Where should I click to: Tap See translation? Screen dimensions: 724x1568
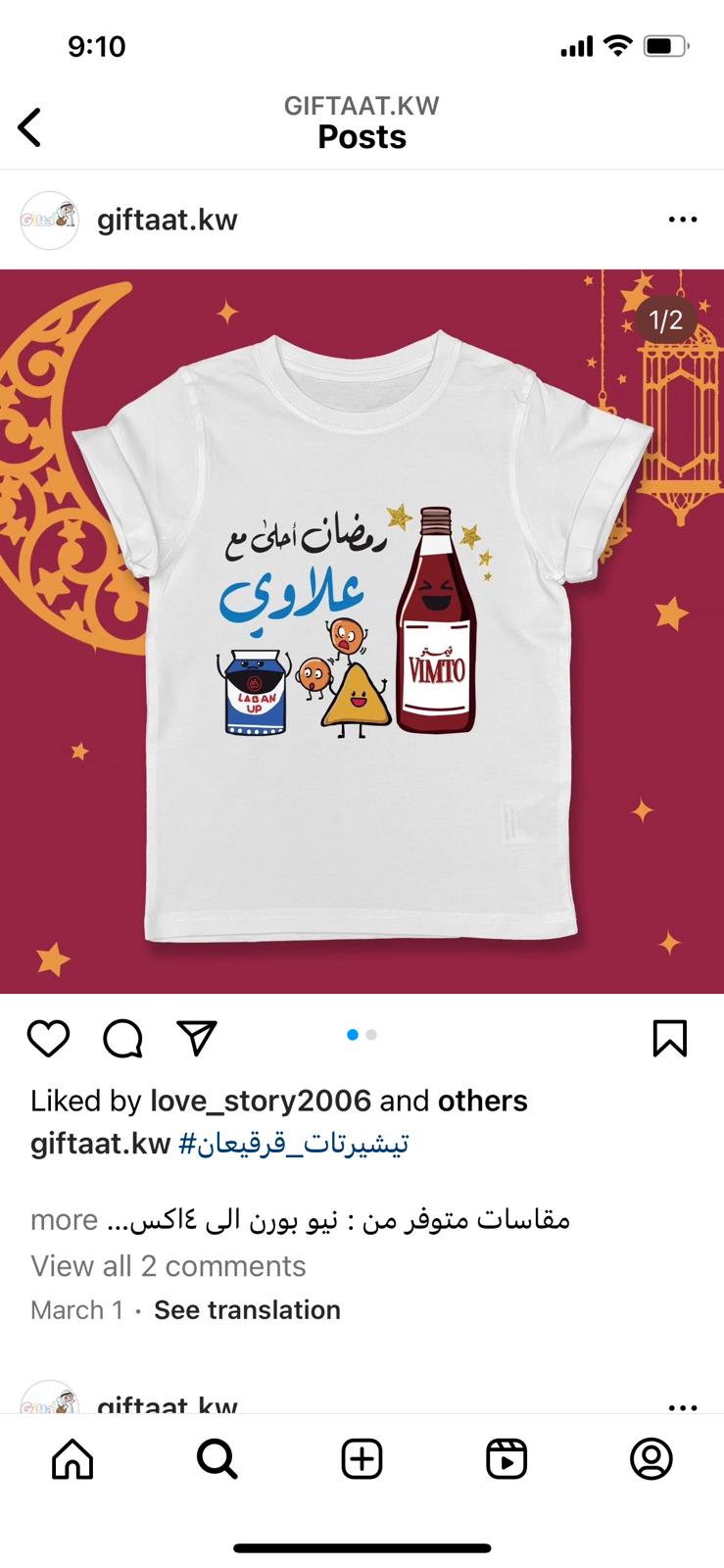pos(247,1310)
